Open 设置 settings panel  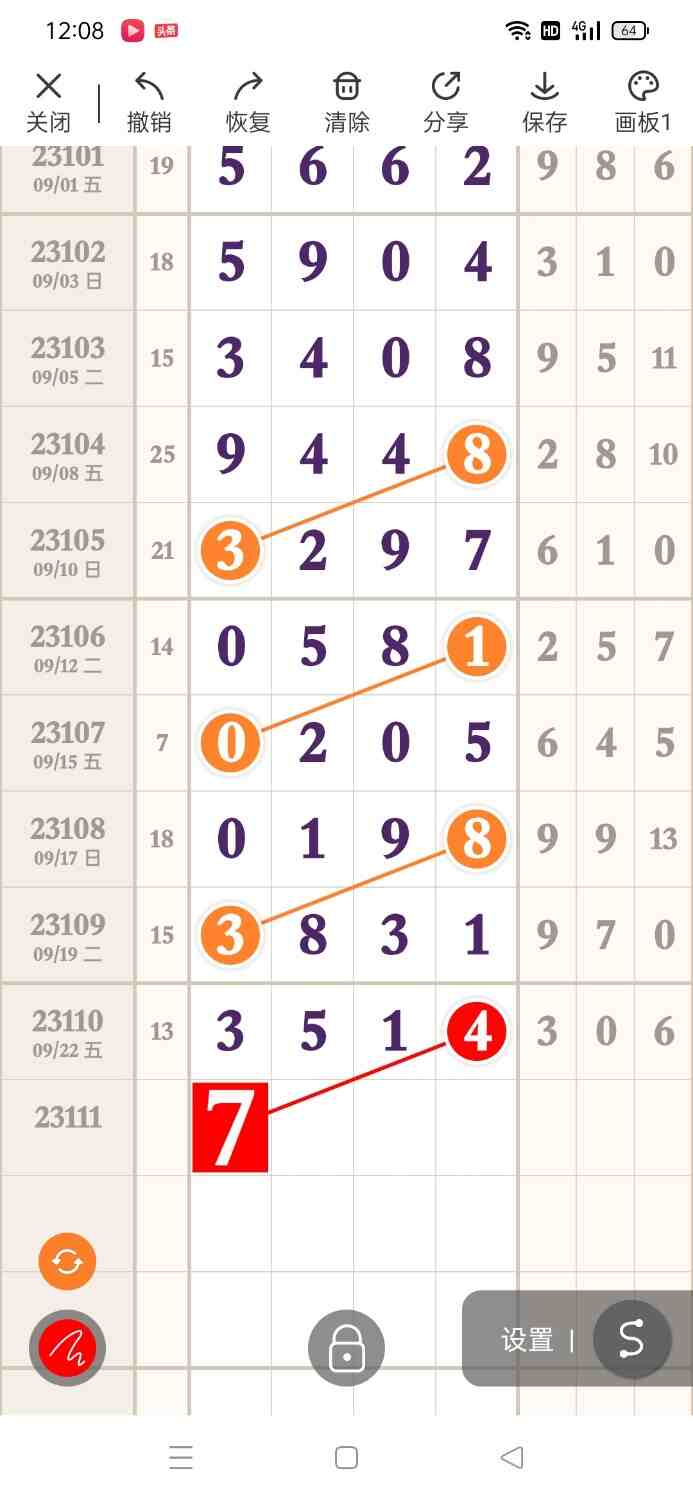[527, 1340]
